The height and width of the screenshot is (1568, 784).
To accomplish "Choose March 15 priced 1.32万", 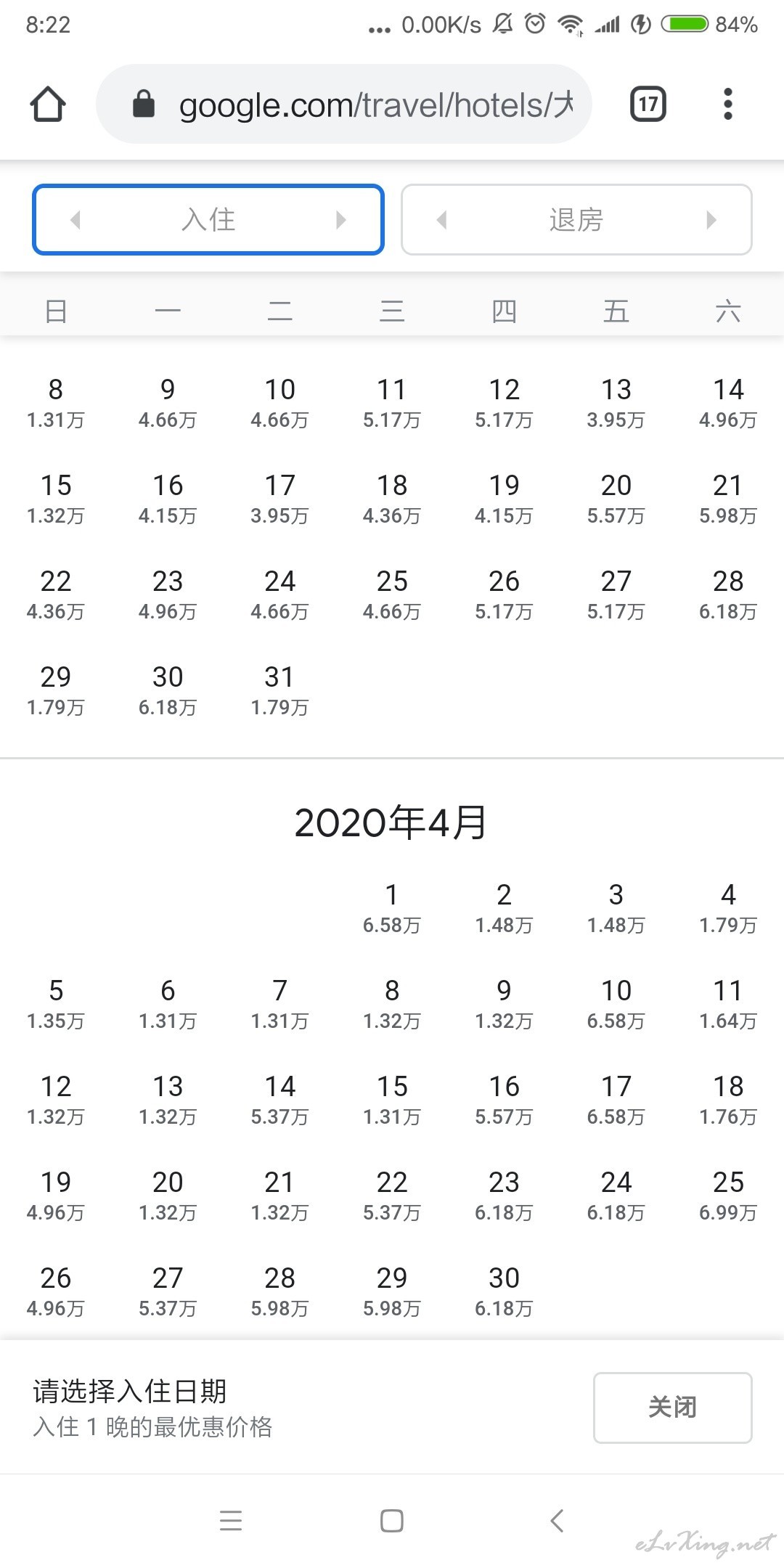I will click(56, 498).
